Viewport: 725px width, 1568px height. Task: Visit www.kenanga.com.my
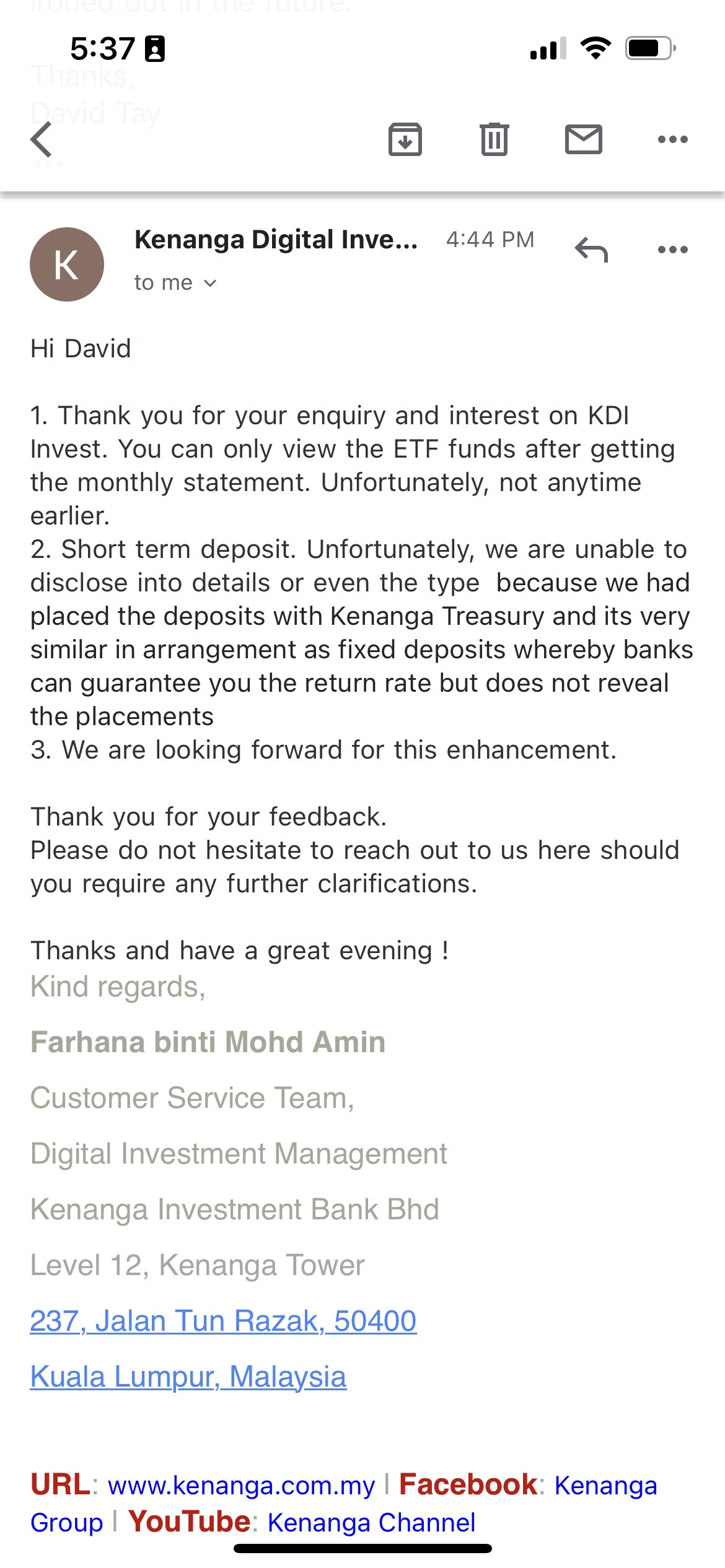pos(242,1486)
